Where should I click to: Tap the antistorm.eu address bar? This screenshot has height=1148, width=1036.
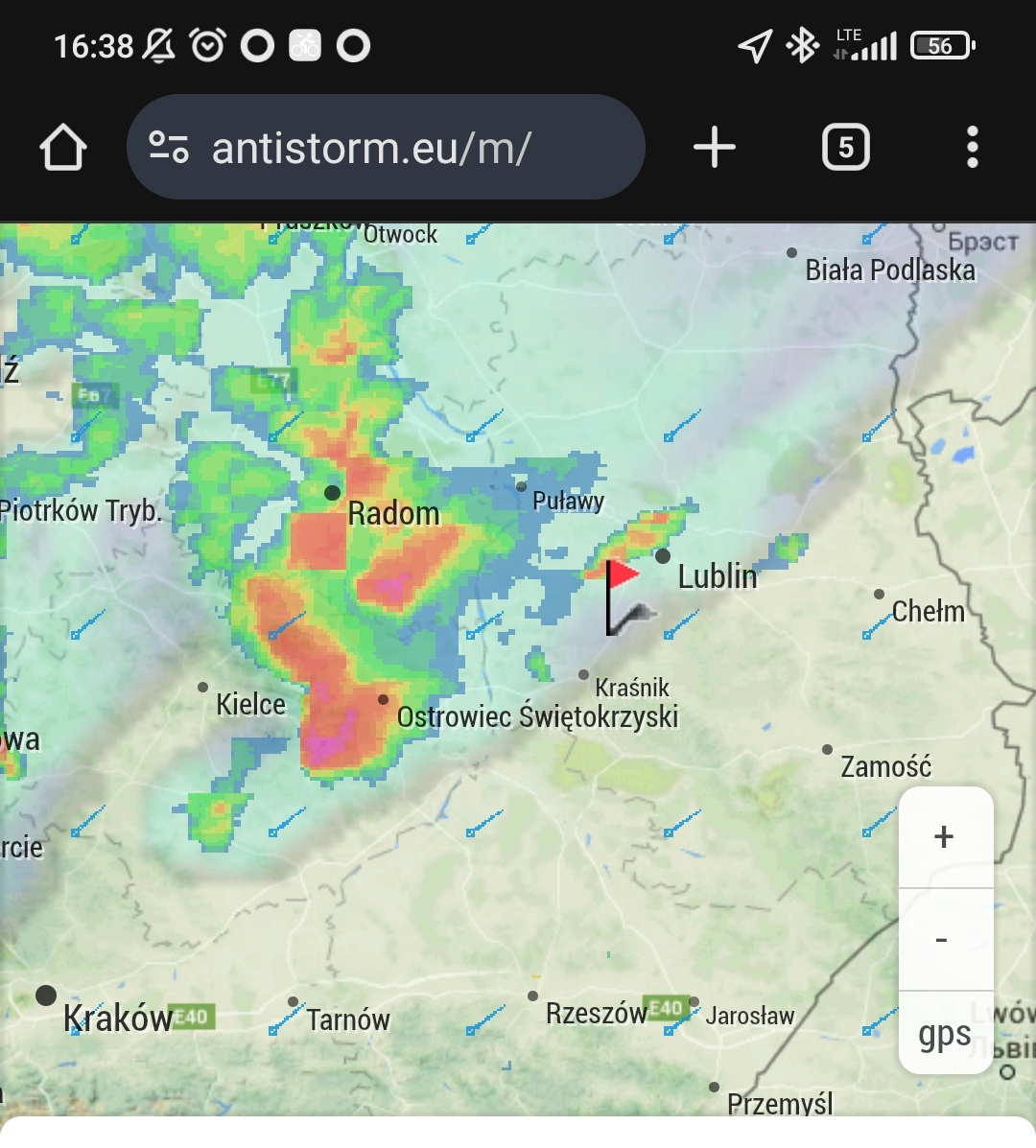click(x=385, y=148)
